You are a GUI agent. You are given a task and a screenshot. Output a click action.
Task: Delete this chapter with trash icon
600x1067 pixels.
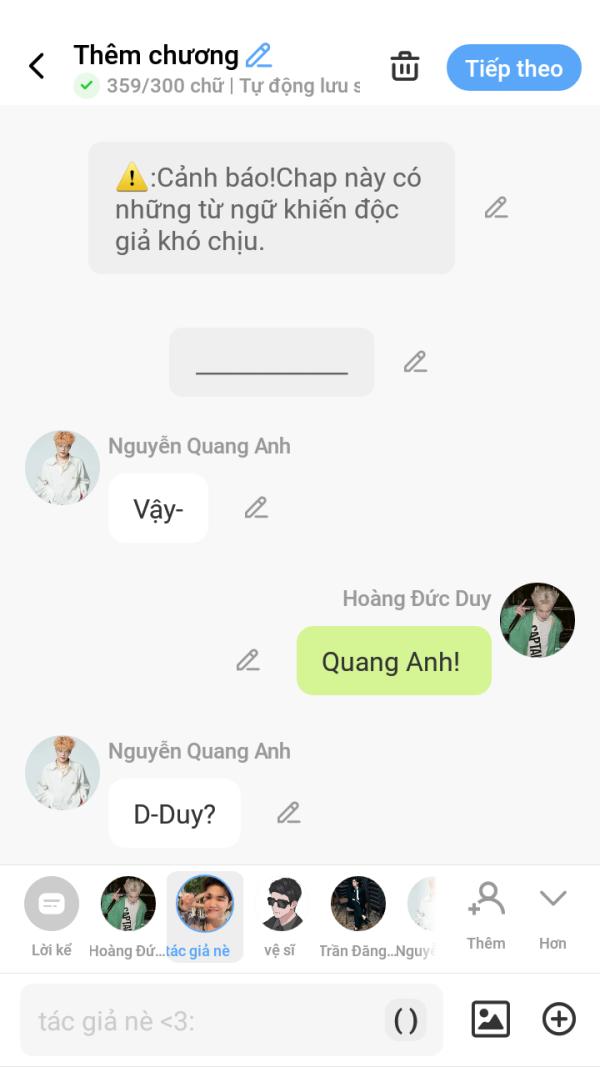coord(404,67)
